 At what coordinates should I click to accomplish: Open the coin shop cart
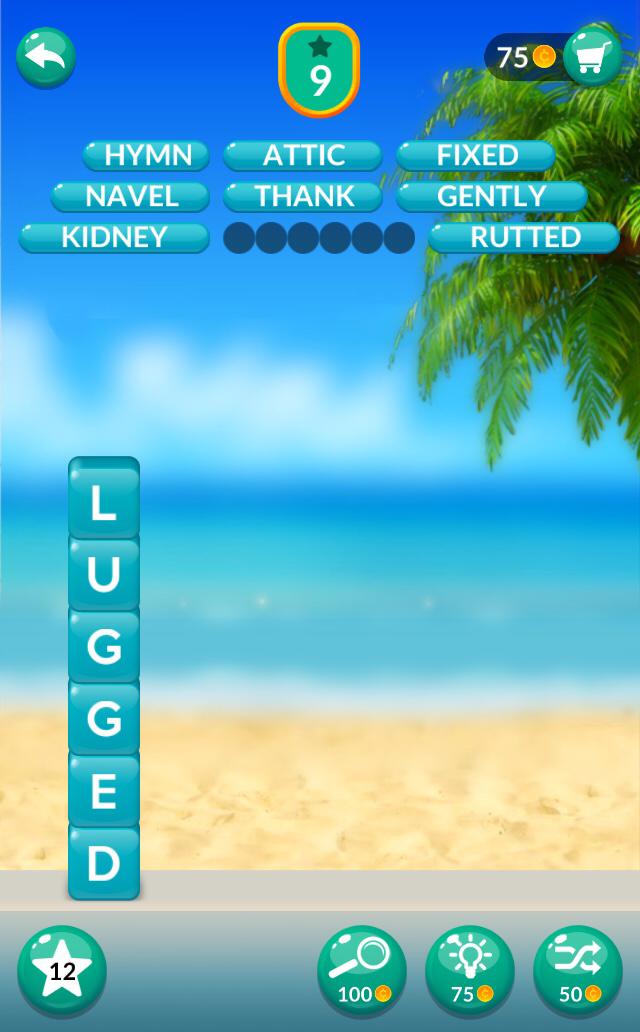(592, 57)
